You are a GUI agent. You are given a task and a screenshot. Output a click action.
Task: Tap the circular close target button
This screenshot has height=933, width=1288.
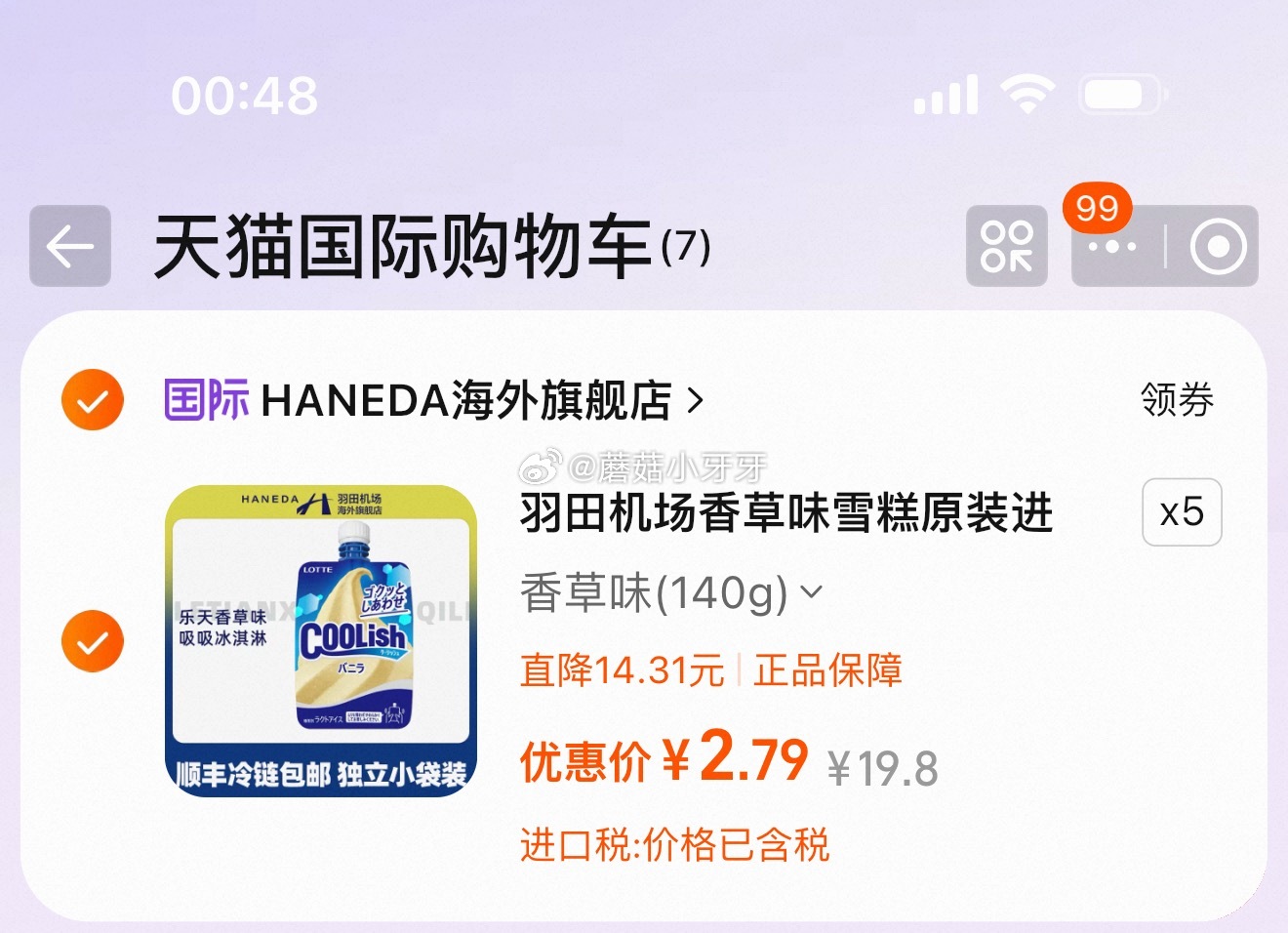click(1218, 247)
